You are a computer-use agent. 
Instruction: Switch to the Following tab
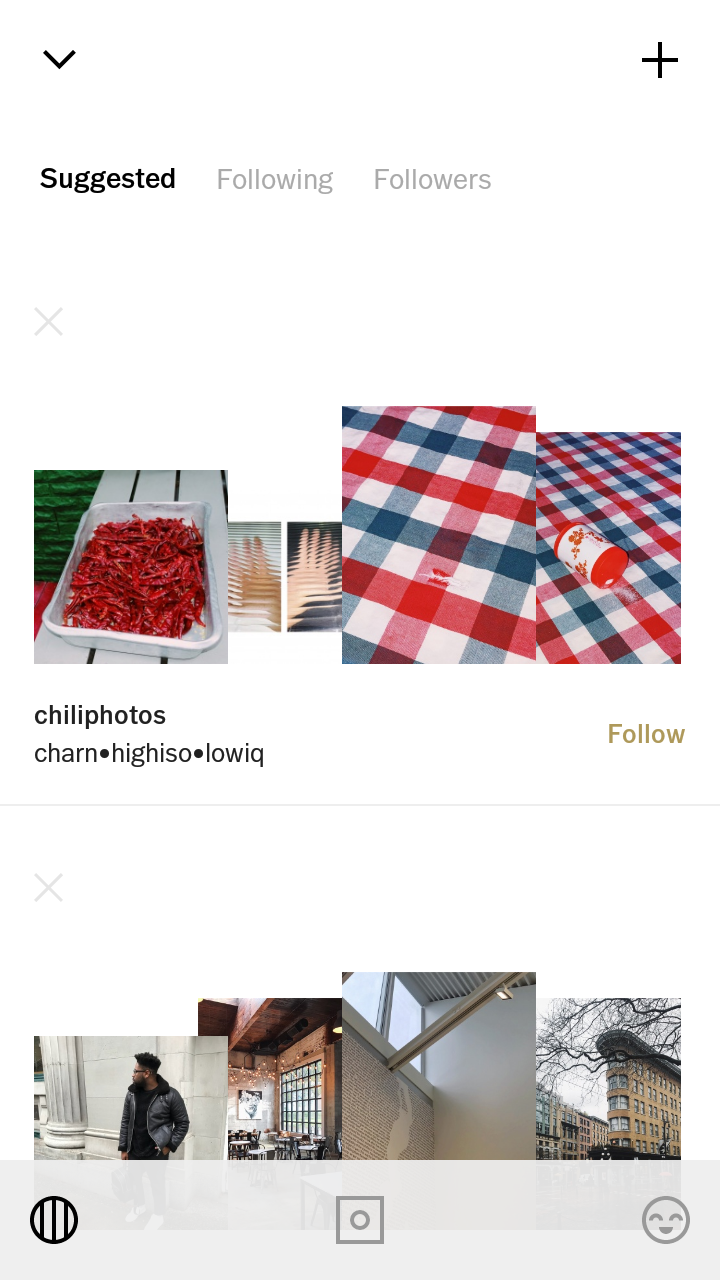(x=275, y=180)
